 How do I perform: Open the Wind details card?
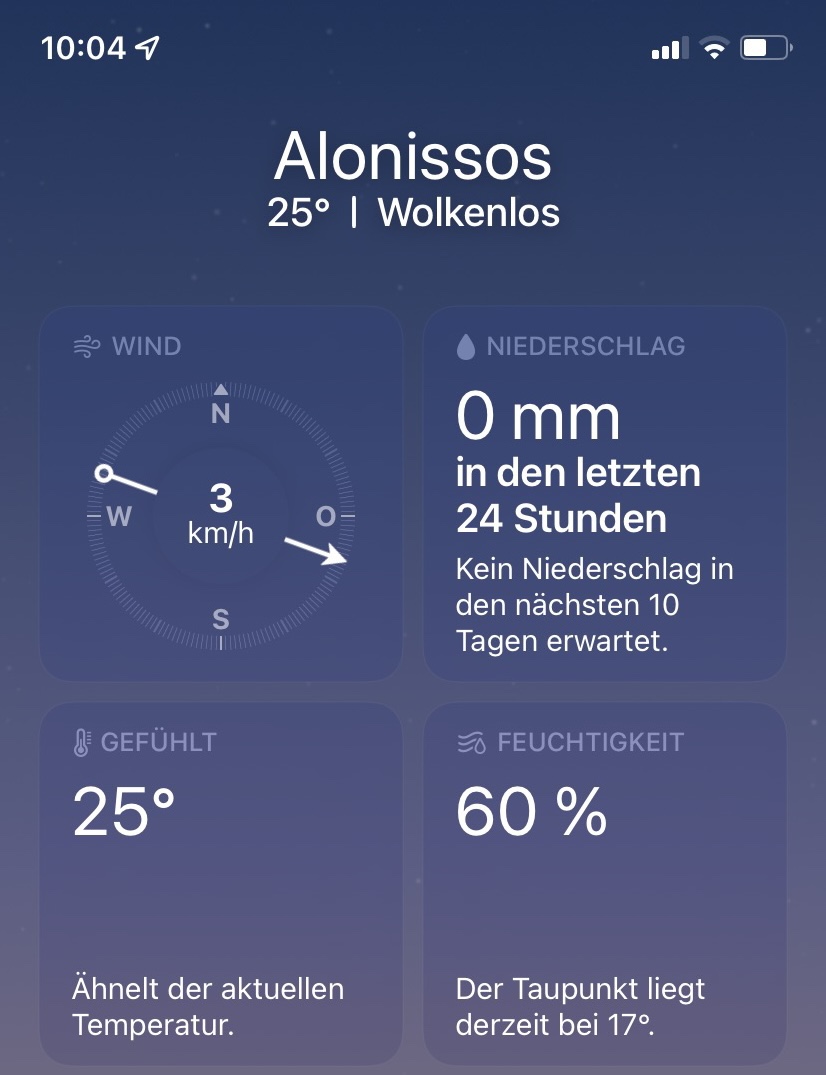tap(221, 494)
